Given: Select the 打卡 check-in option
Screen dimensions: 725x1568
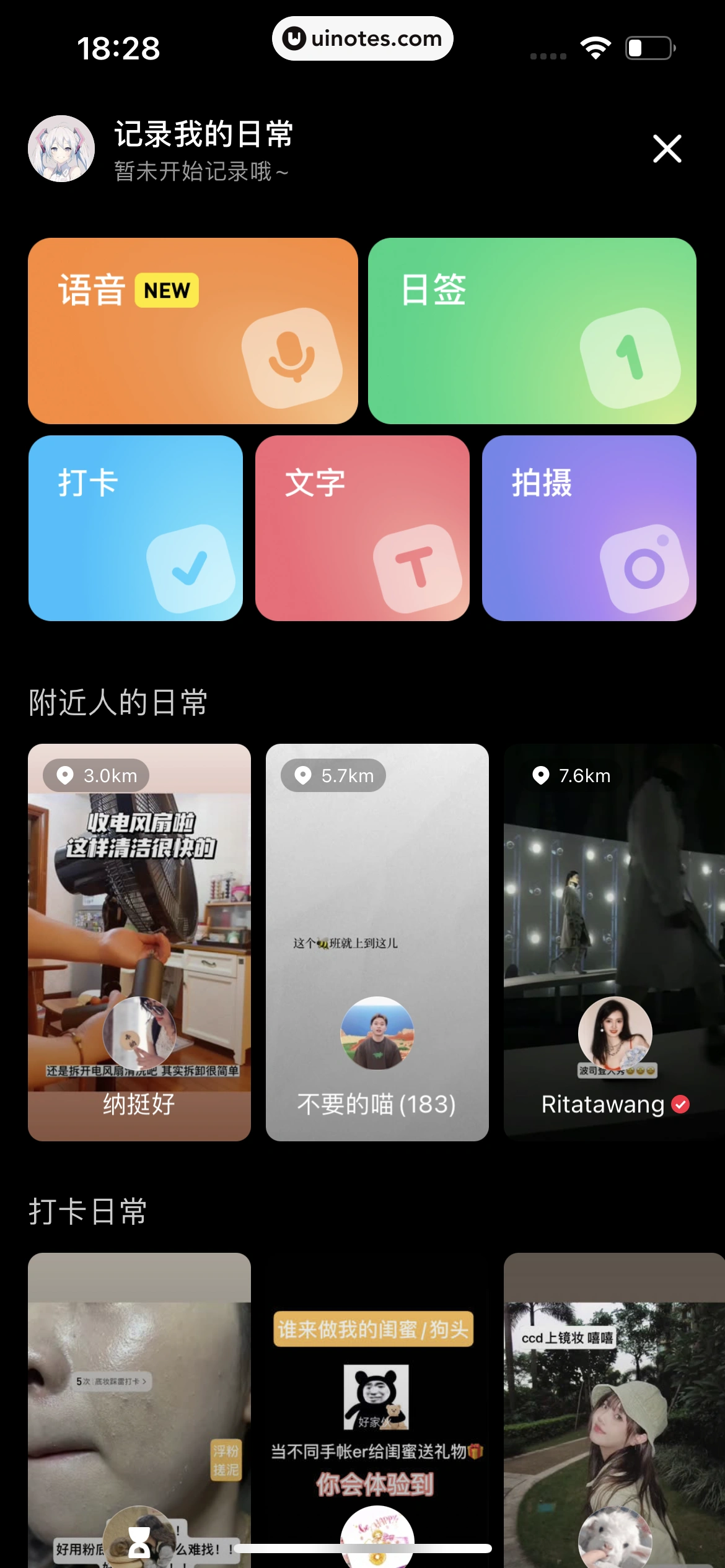Looking at the screenshot, I should pyautogui.click(x=135, y=528).
